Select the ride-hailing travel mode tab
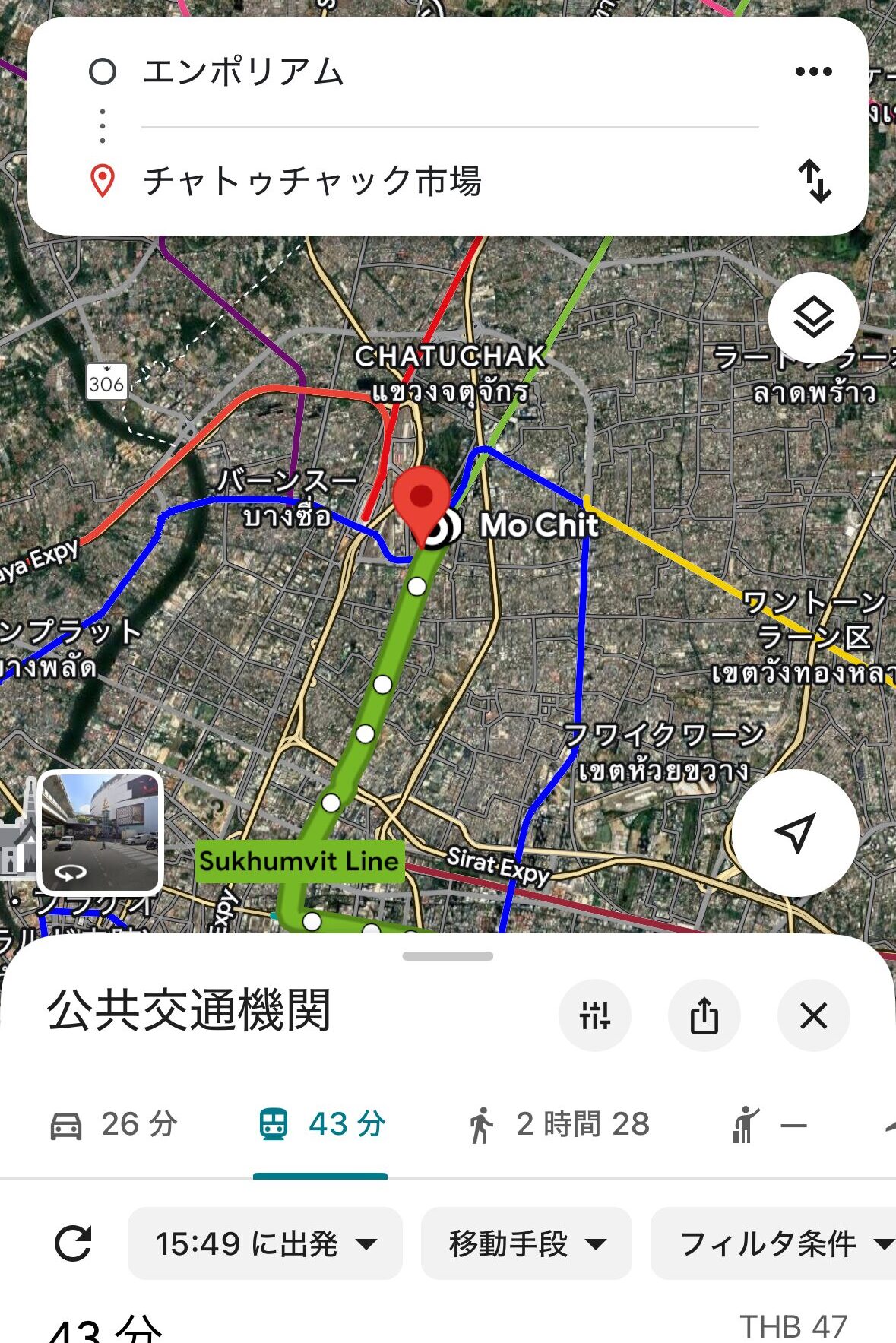Image resolution: width=896 pixels, height=1343 pixels. pos(768,1124)
